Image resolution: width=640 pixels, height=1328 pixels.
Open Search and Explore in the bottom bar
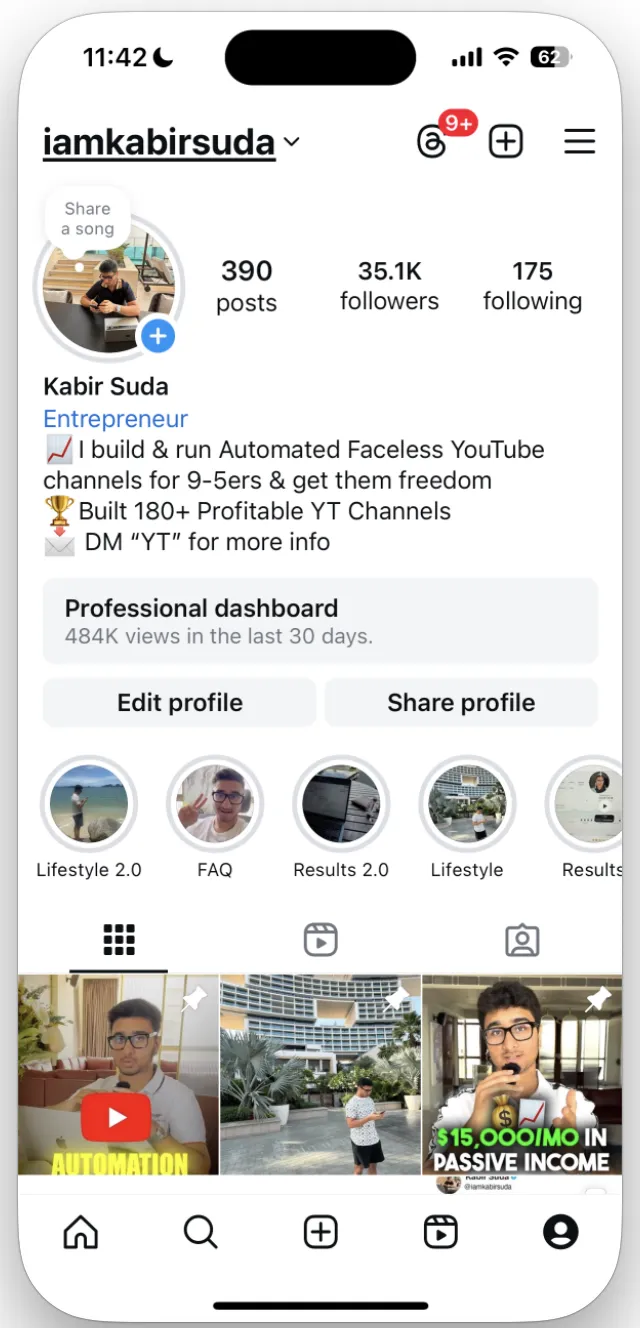[200, 1233]
